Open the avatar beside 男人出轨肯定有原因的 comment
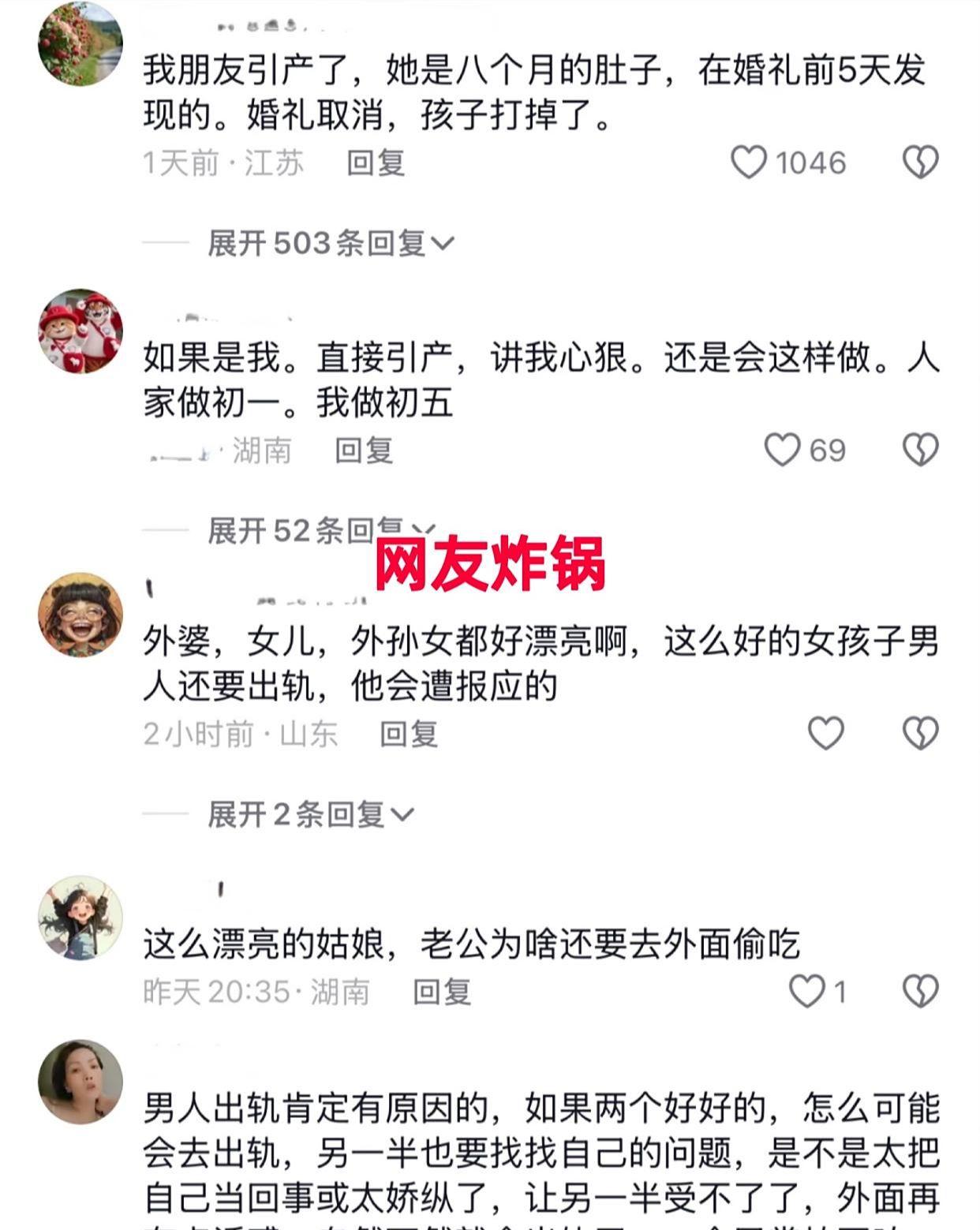The image size is (980, 1230). tap(80, 1082)
